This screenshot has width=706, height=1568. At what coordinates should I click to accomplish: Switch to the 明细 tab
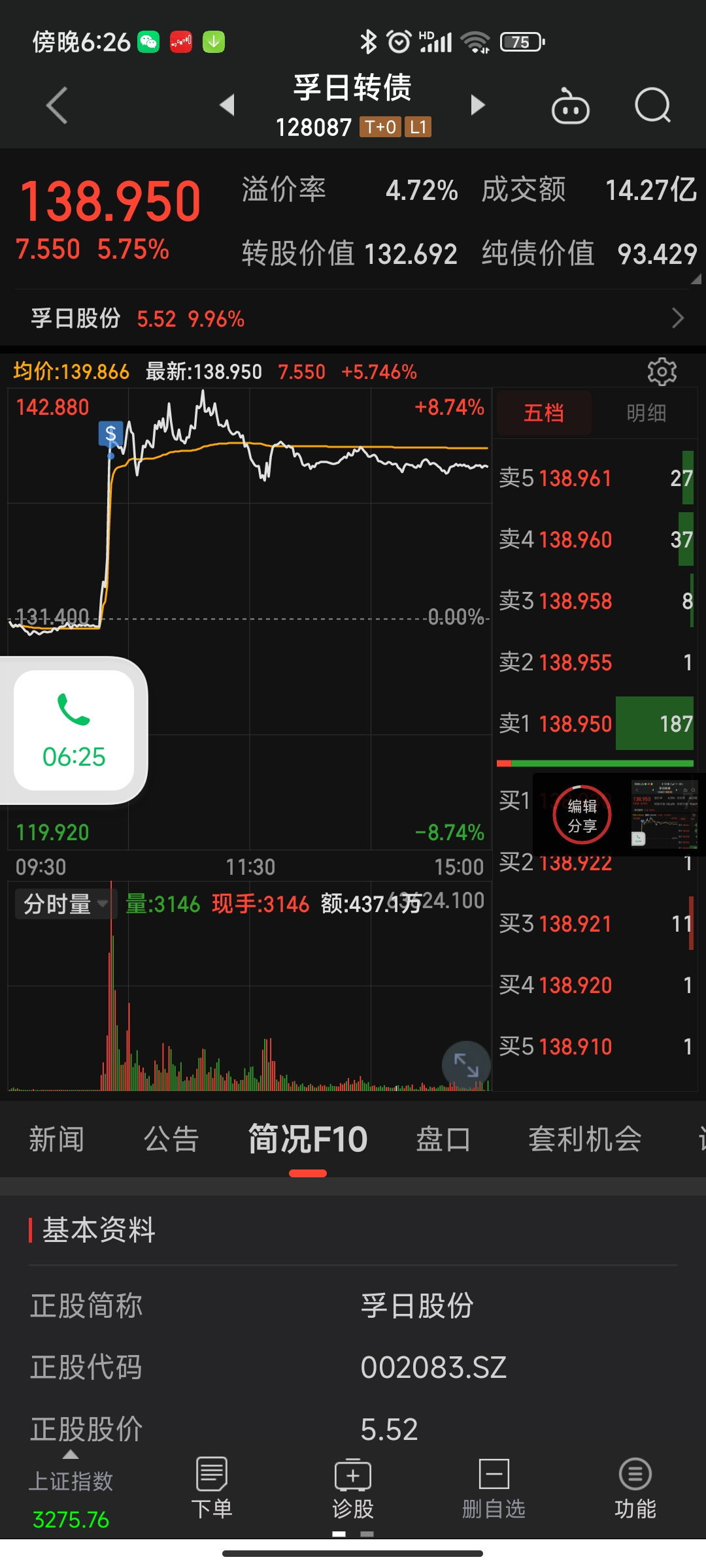pos(646,413)
